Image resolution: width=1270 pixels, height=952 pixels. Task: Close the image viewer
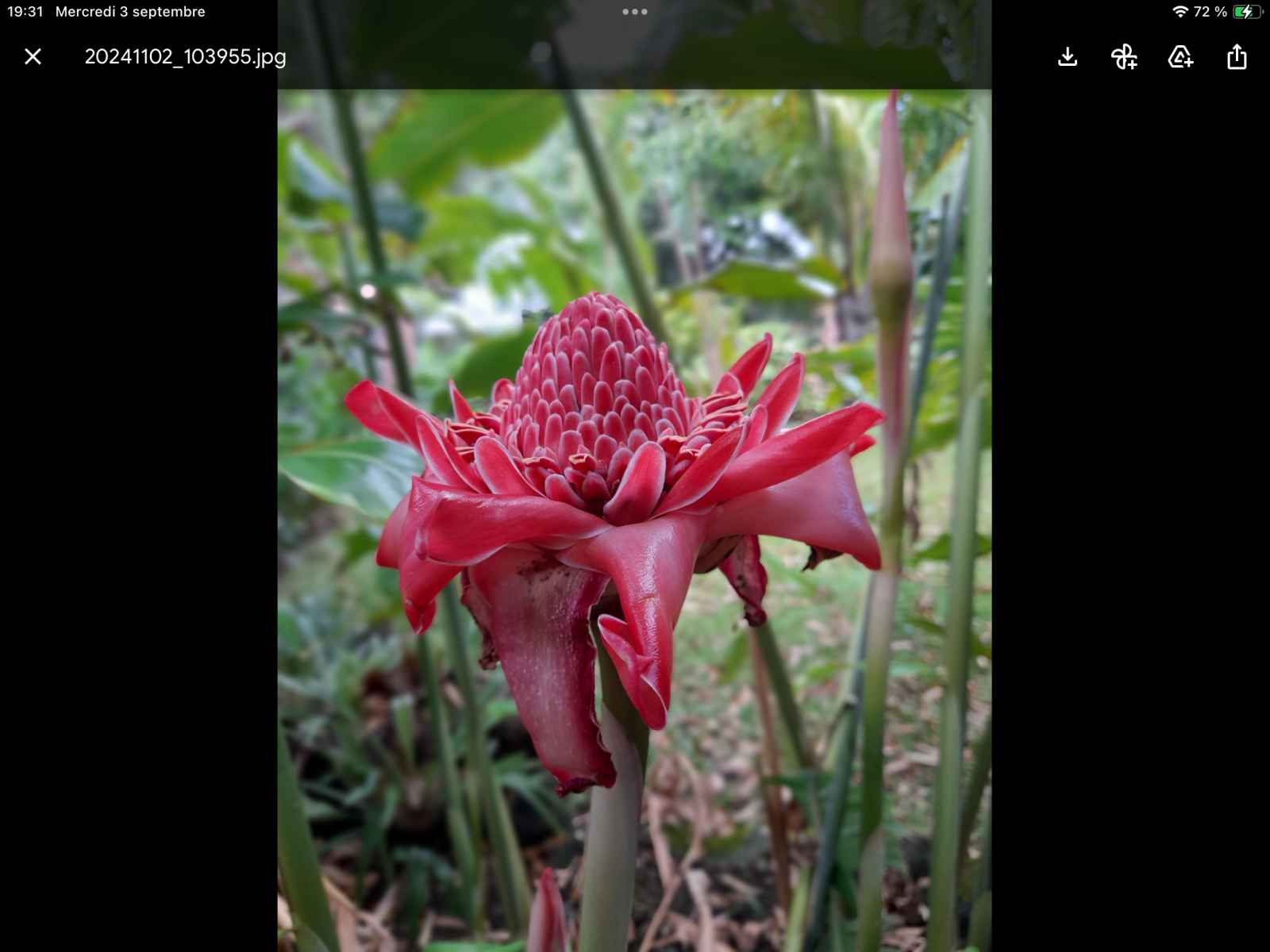[x=33, y=56]
